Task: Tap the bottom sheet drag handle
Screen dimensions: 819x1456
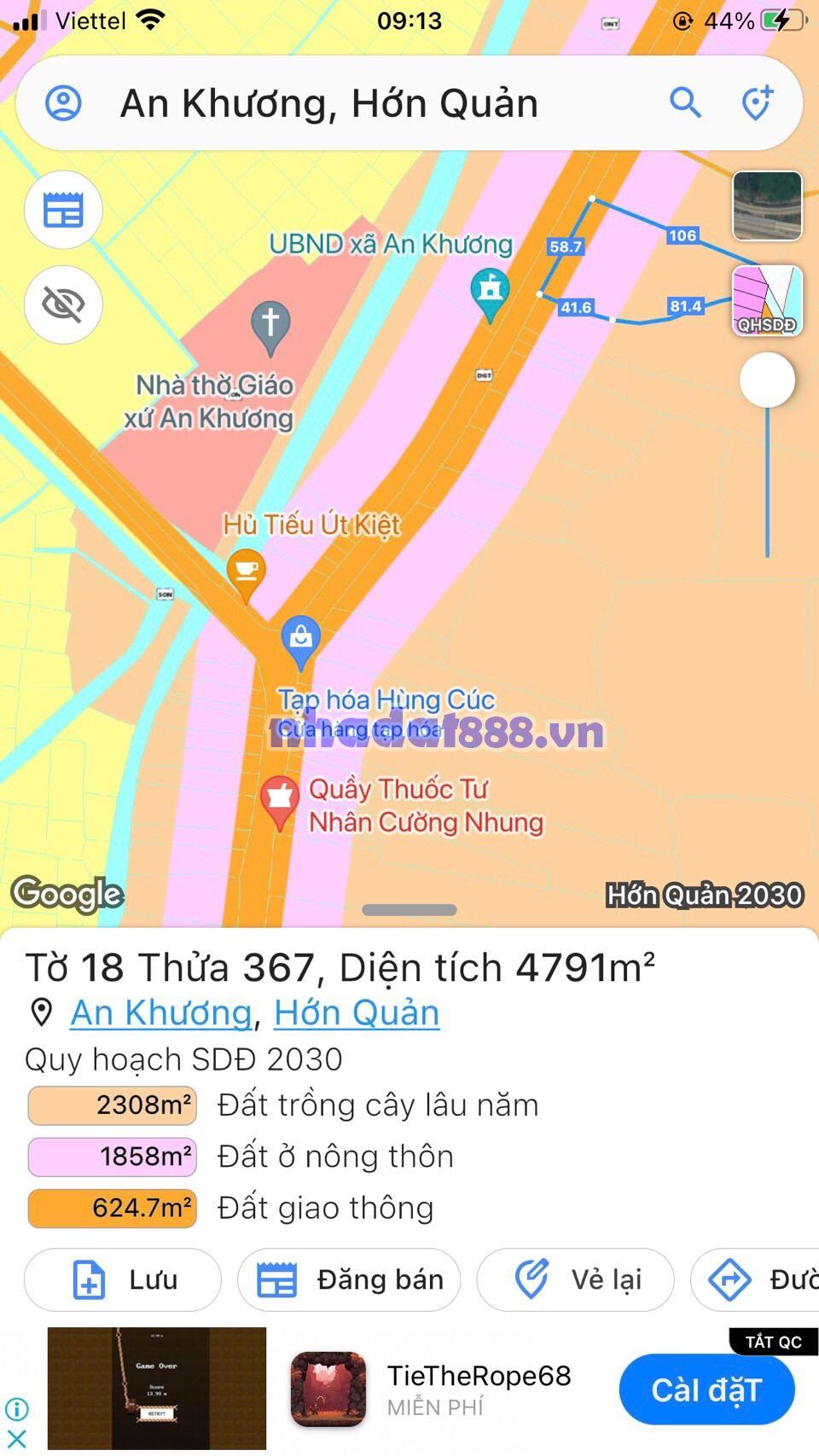Action: [x=409, y=910]
